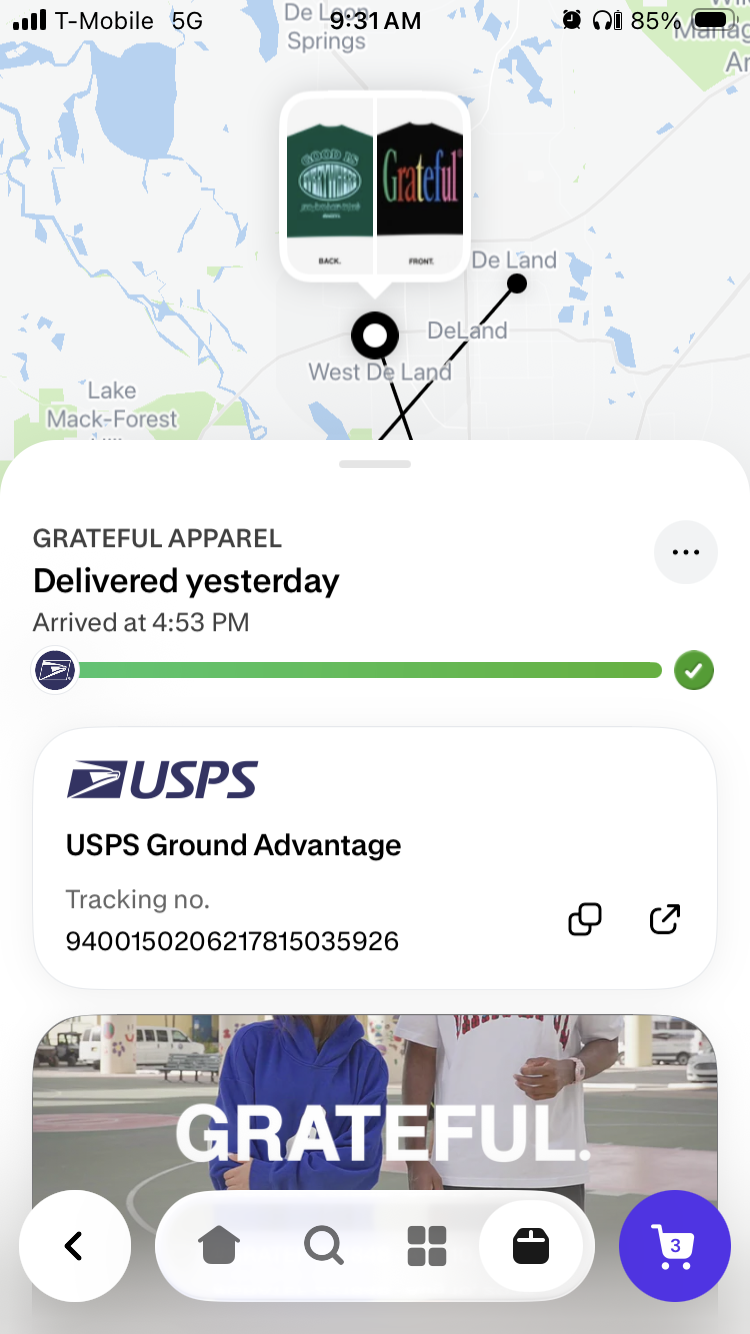Open USPS tracking in external browser
This screenshot has width=750, height=1334.
click(665, 919)
